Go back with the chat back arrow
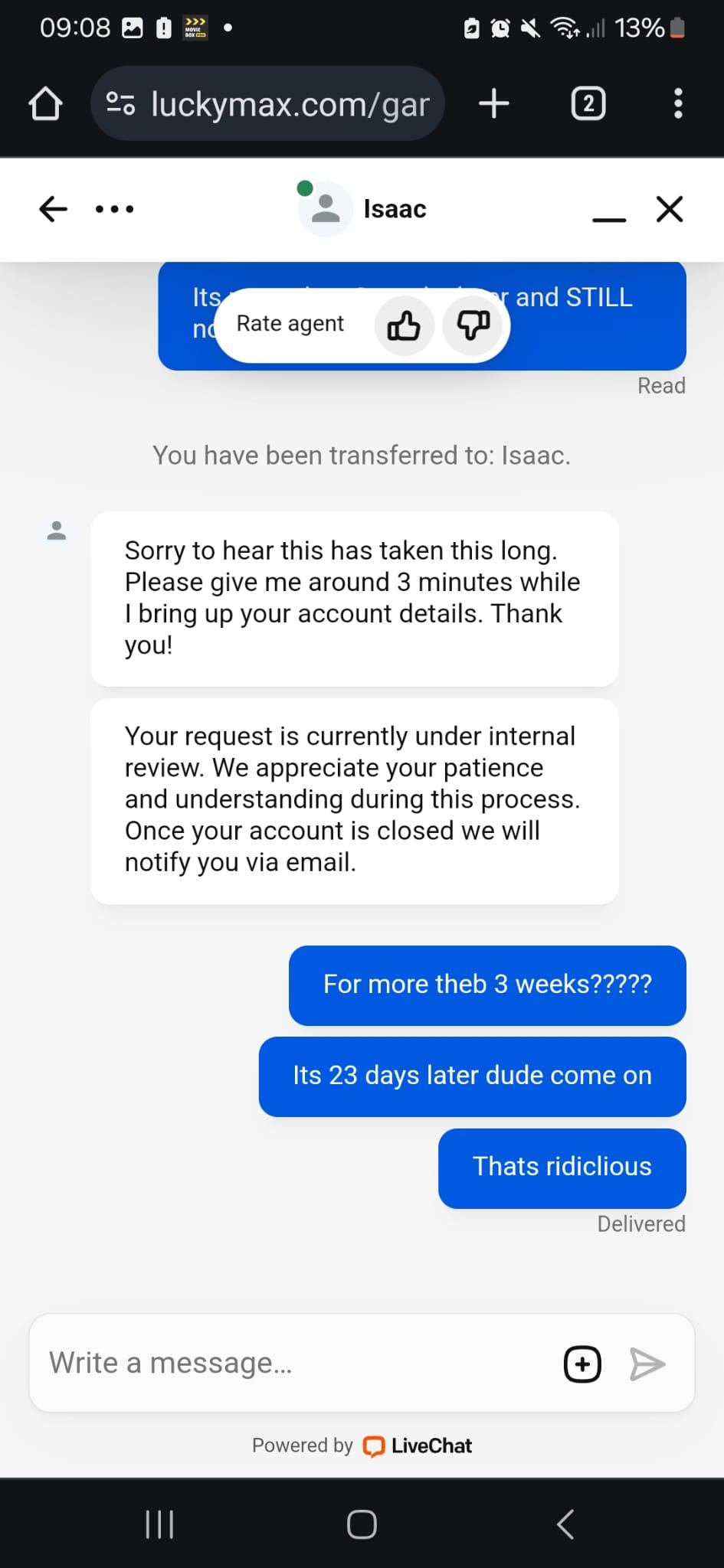This screenshot has height=1568, width=724. pyautogui.click(x=53, y=209)
